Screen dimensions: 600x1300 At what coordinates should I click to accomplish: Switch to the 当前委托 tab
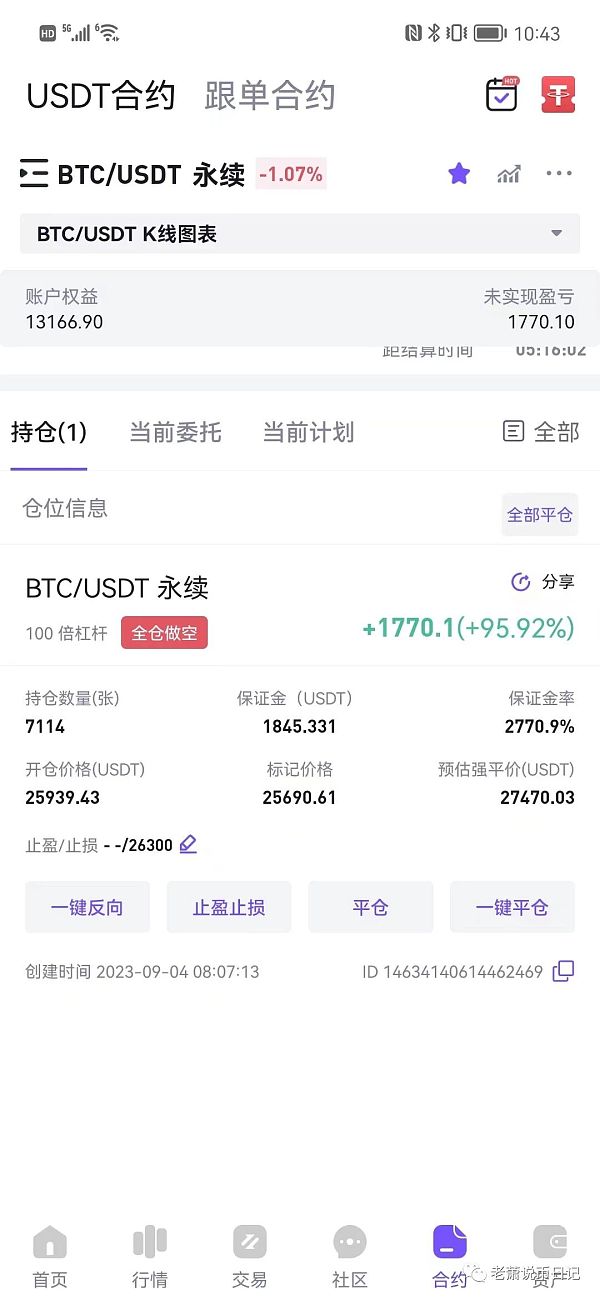pyautogui.click(x=175, y=432)
